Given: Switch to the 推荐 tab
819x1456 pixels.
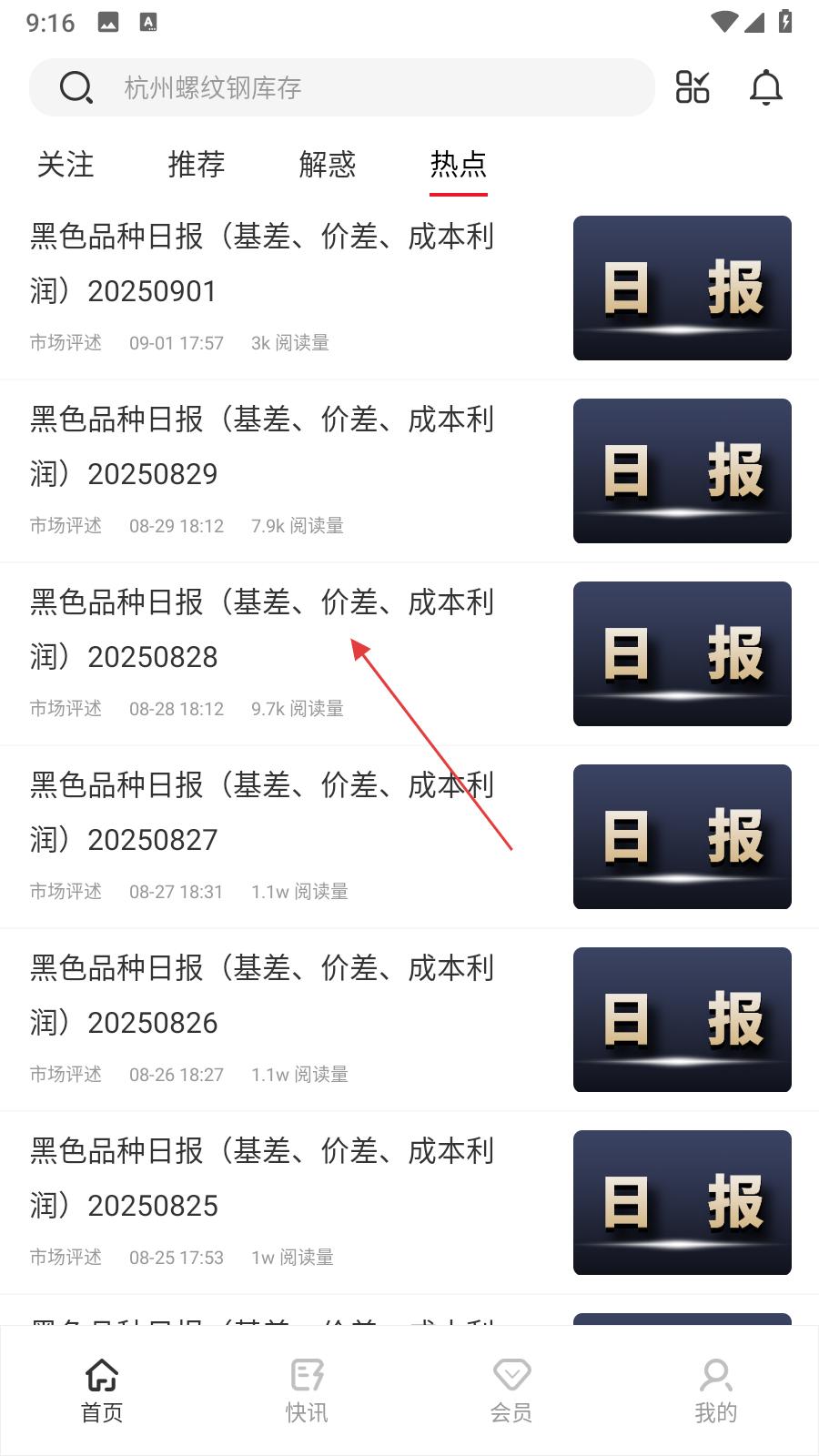Looking at the screenshot, I should [x=197, y=165].
